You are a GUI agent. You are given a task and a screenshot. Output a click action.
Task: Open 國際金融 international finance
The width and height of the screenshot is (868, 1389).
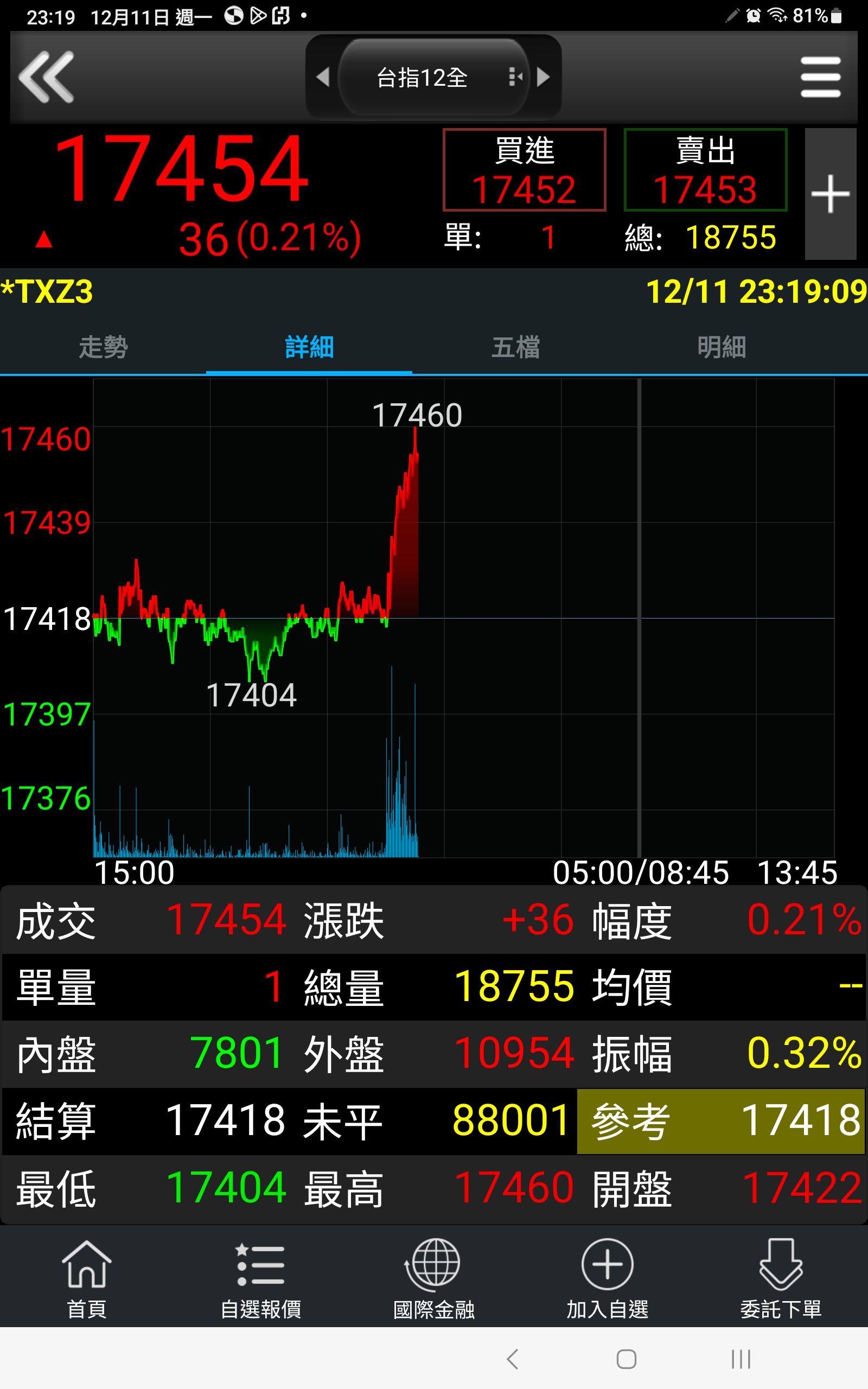[434, 1279]
